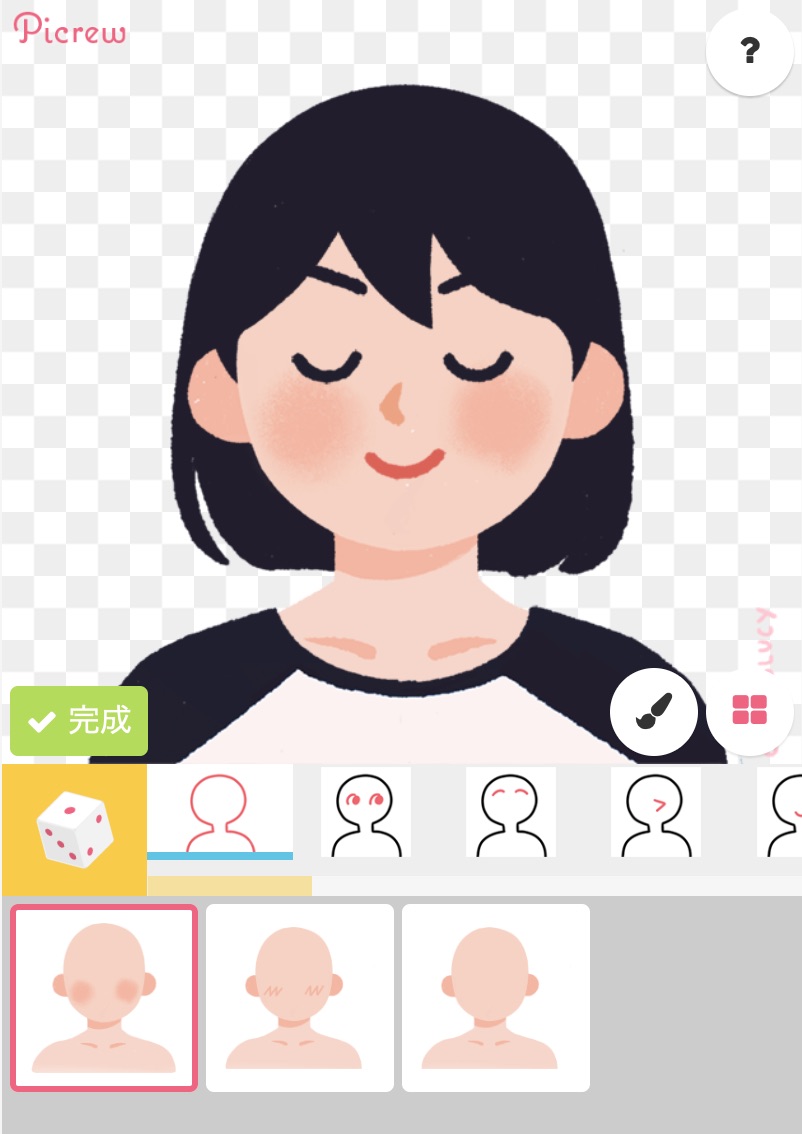Screen dimensions: 802x1134
Task: Open the paintbrush color tool
Action: (x=654, y=712)
